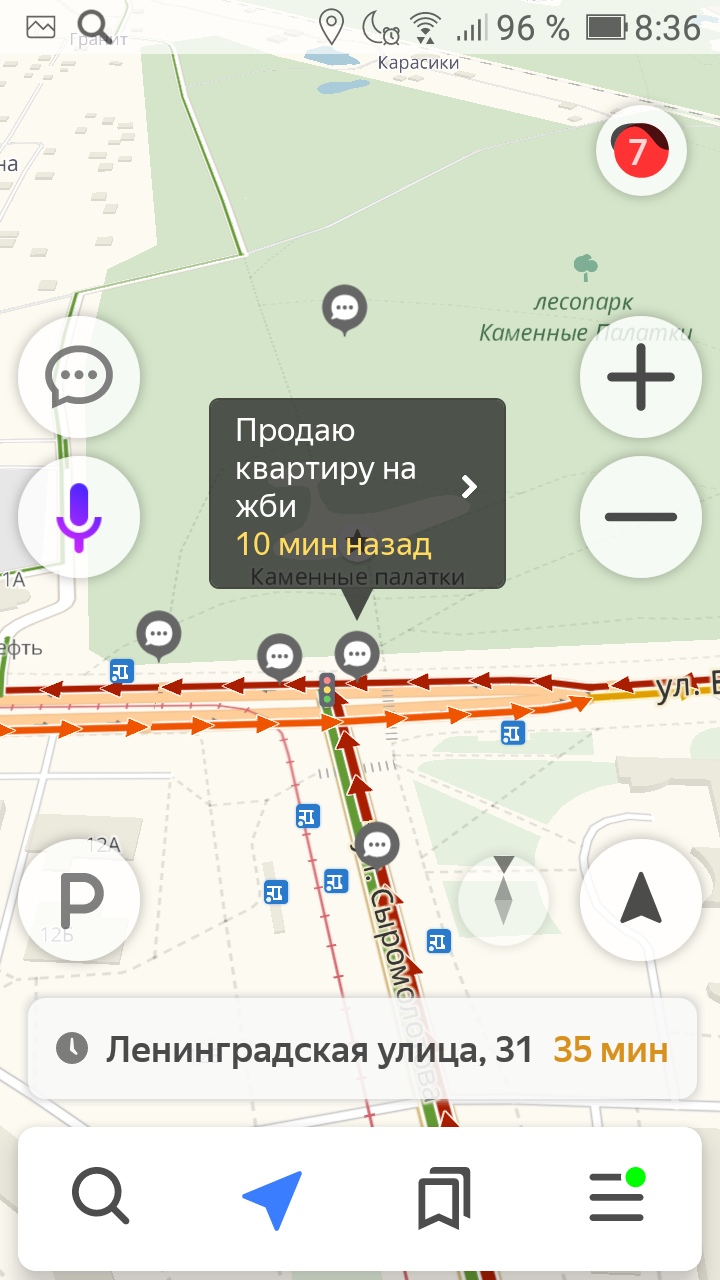Zoom out of the map
Image resolution: width=720 pixels, height=1280 pixels.
click(x=640, y=517)
